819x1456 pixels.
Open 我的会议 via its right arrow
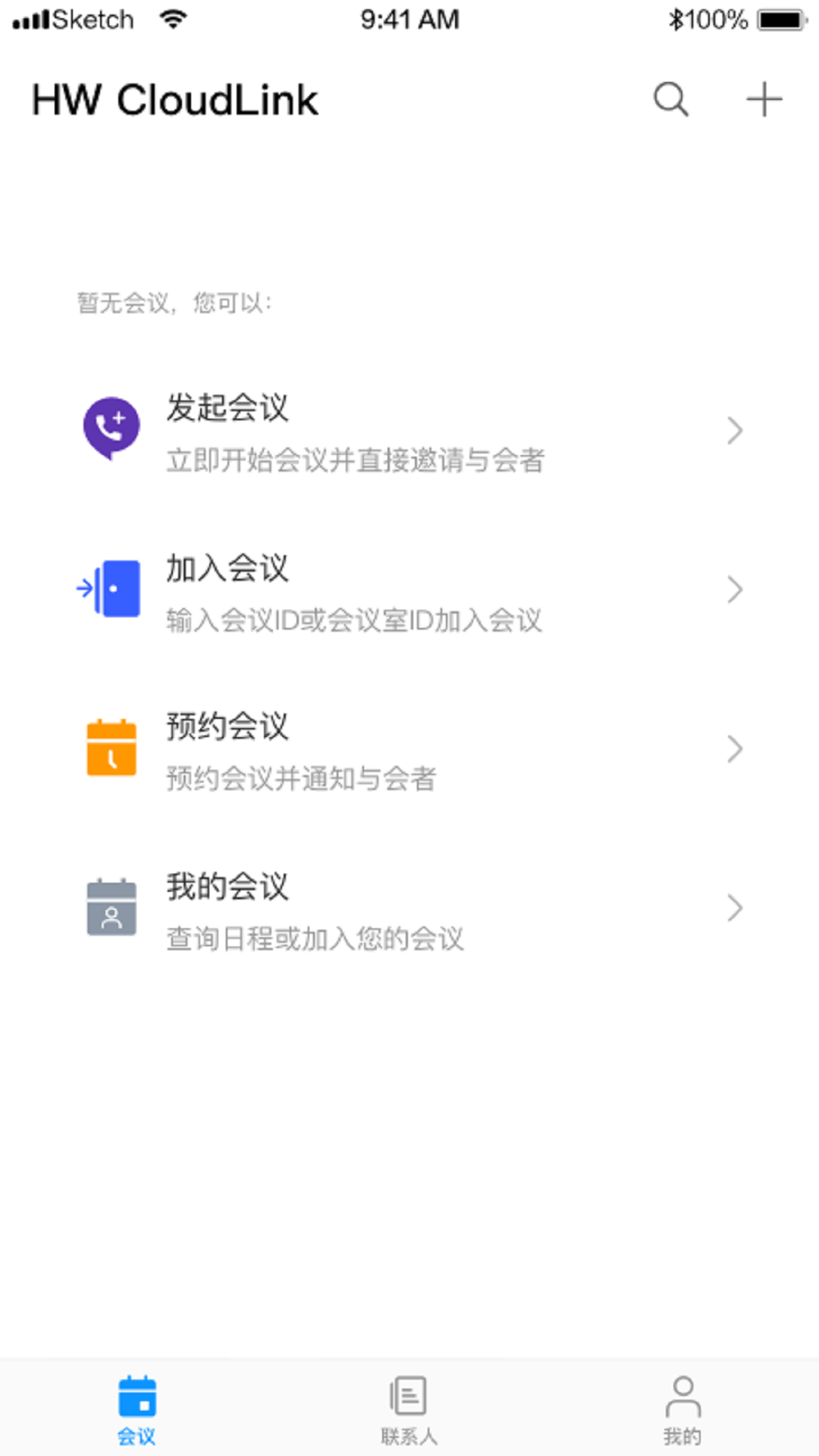tap(734, 908)
